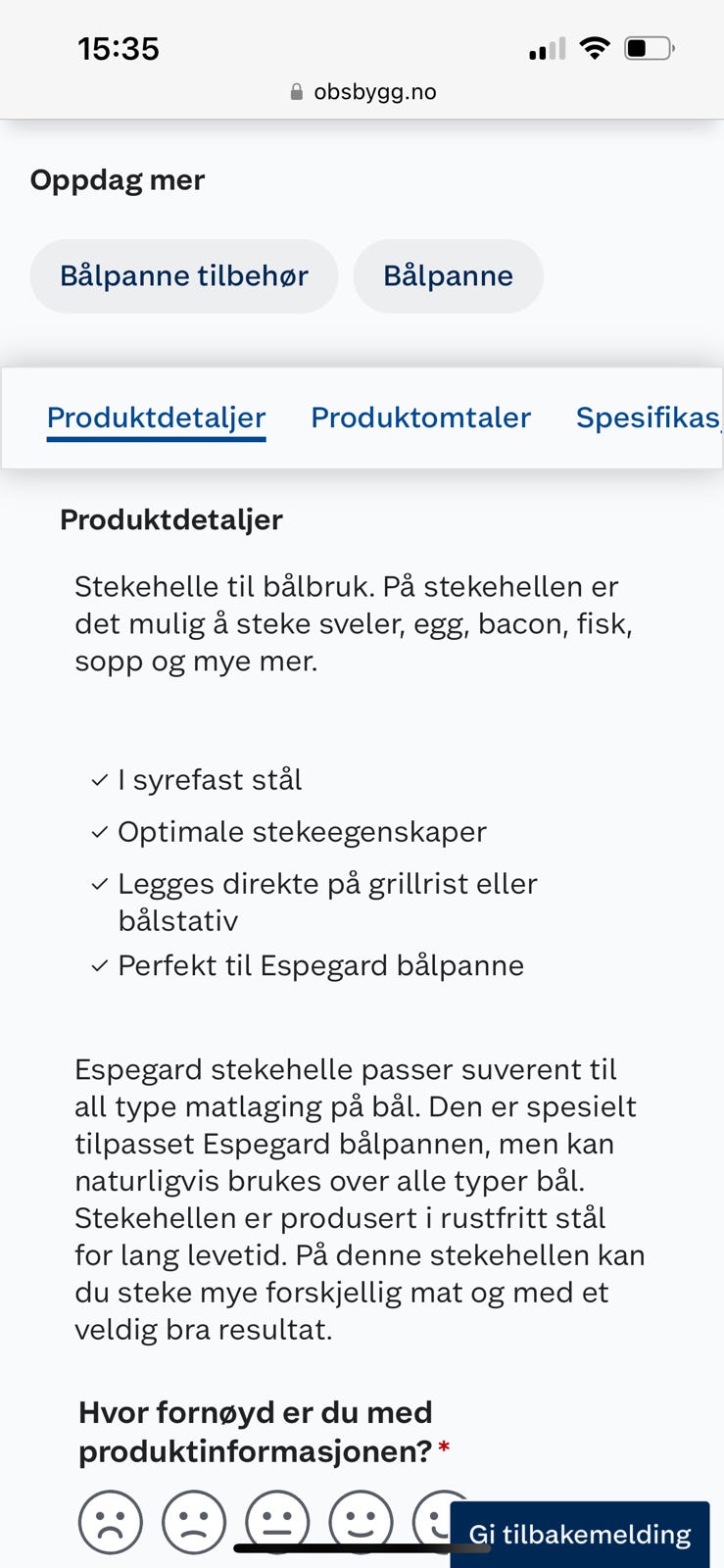
Task: Pick the slightly smiling face rating
Action: coord(361,1521)
